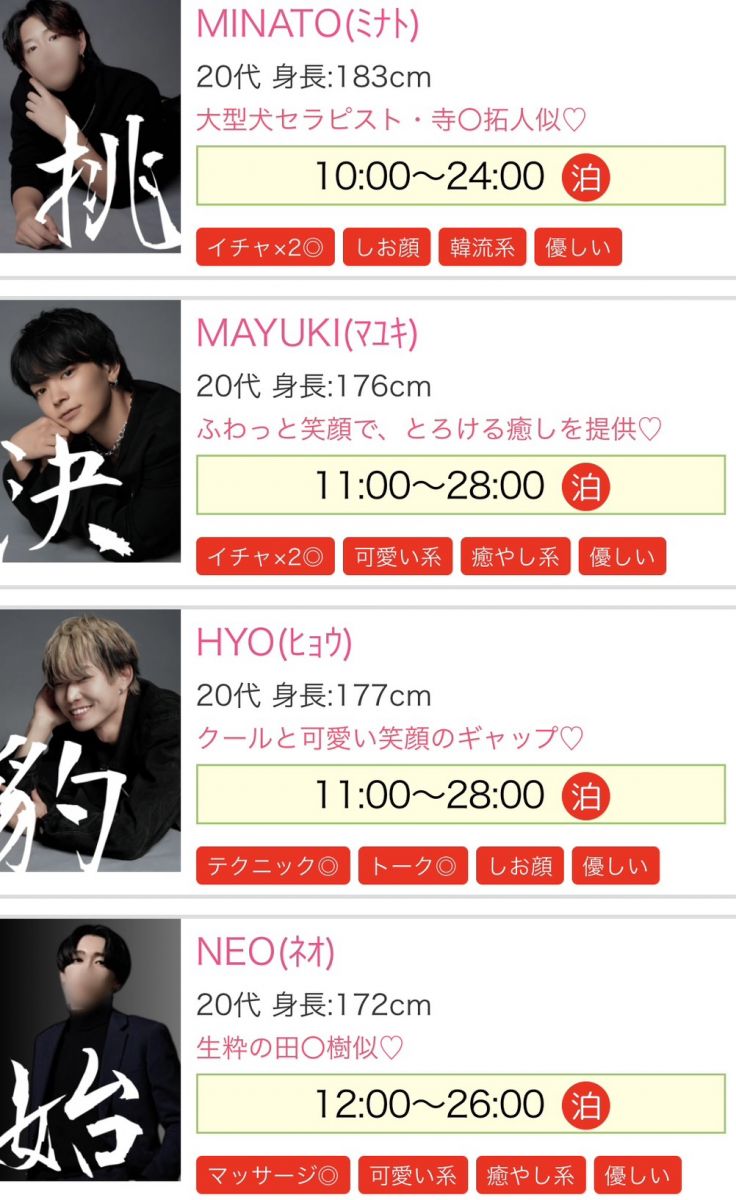Open the photo tile beside MAYUKI's listing
This screenshot has height=1200, width=736.
[90, 431]
